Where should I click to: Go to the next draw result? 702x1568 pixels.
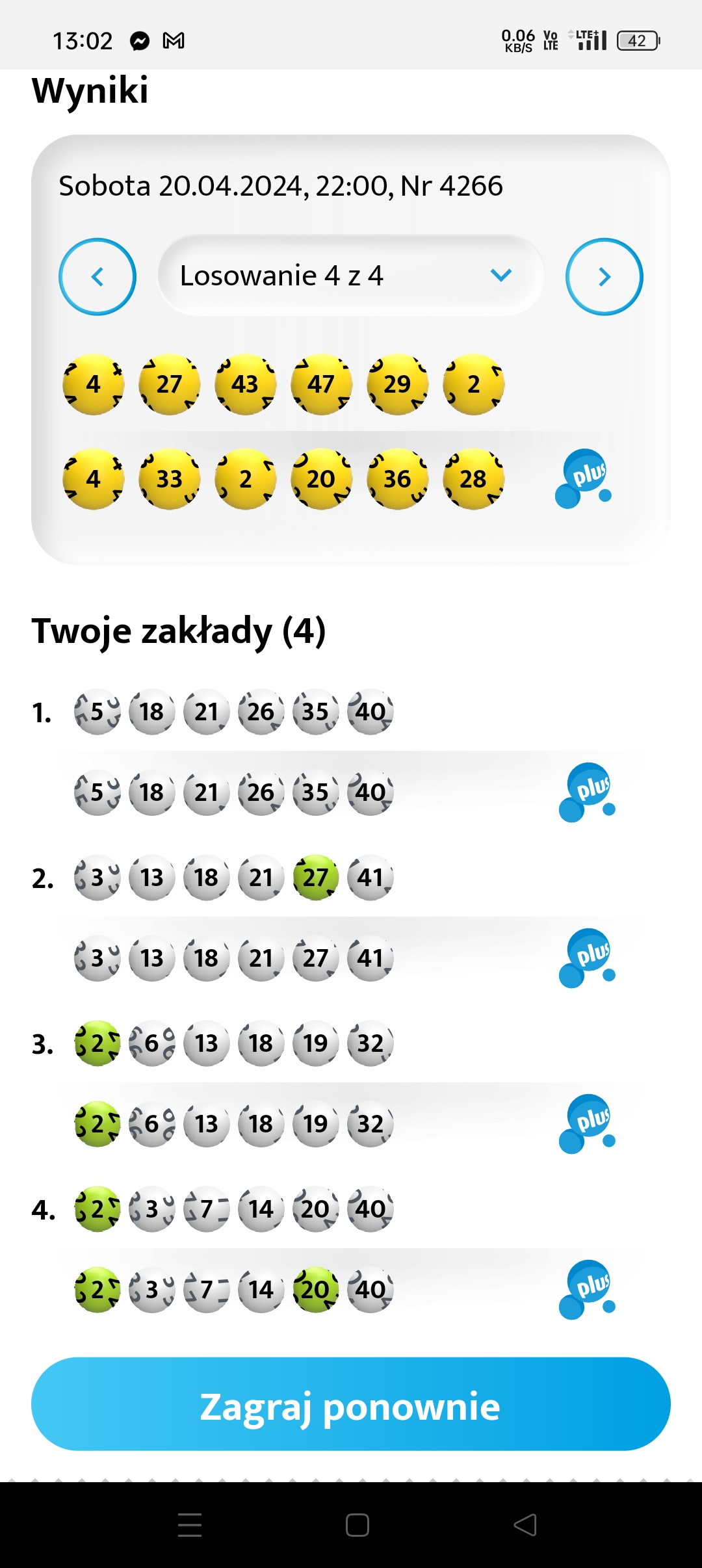coord(604,277)
